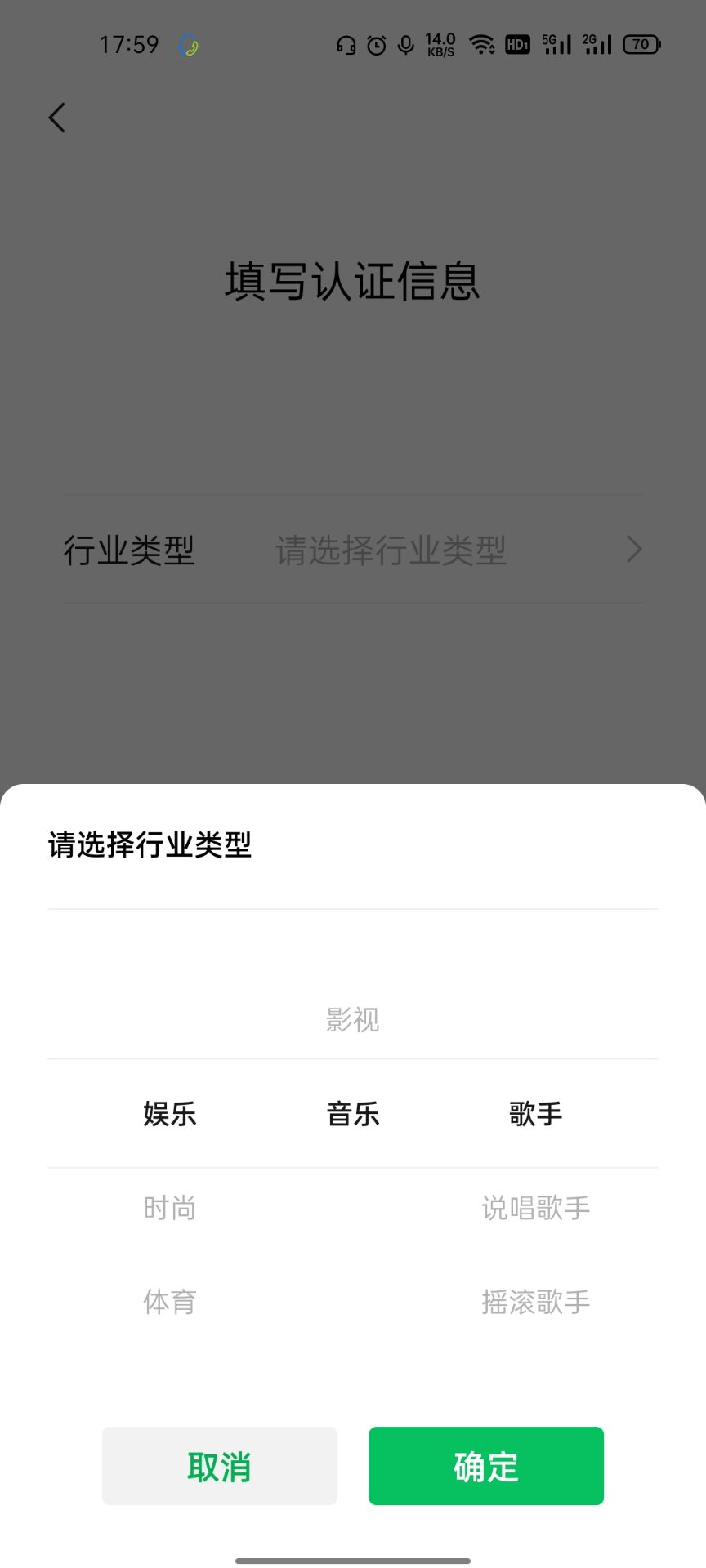Tap the 5G signal indicator

(556, 45)
